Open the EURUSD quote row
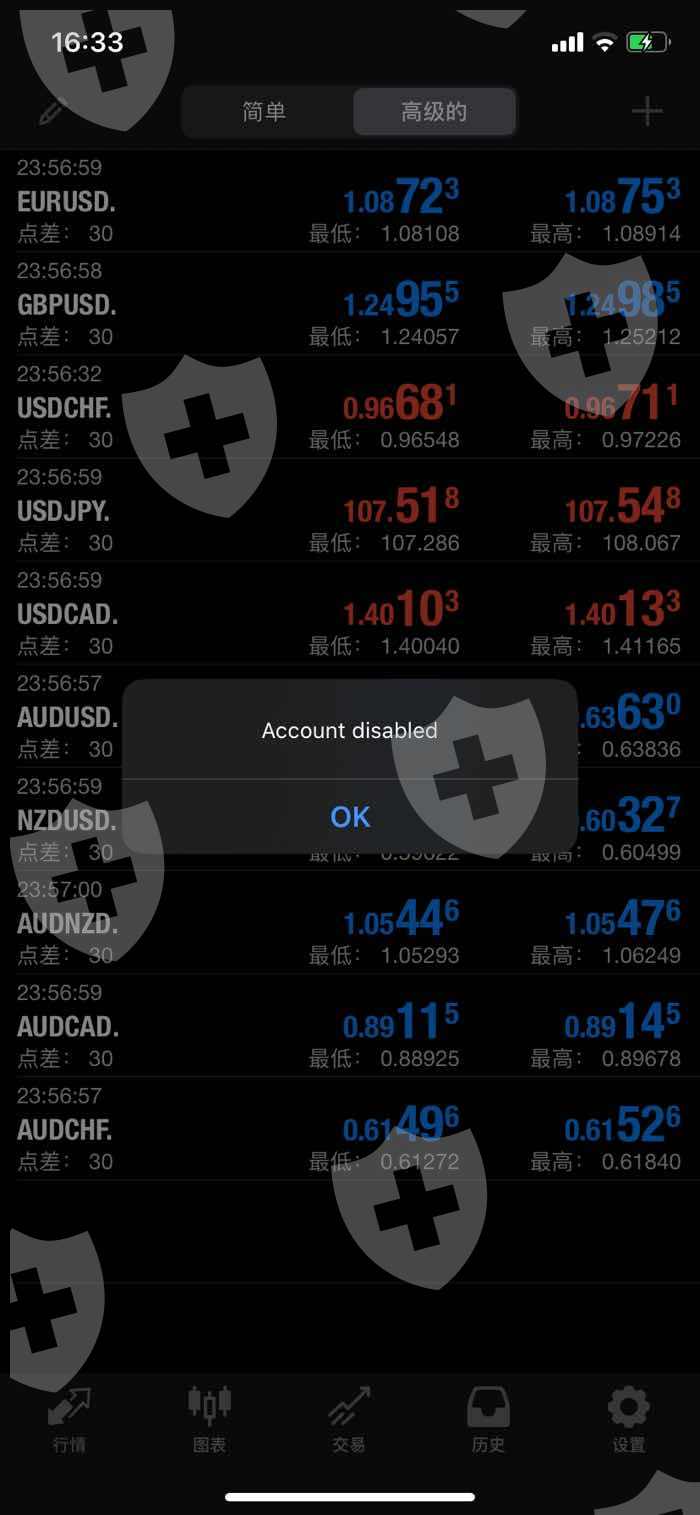The image size is (700, 1515). click(x=350, y=201)
